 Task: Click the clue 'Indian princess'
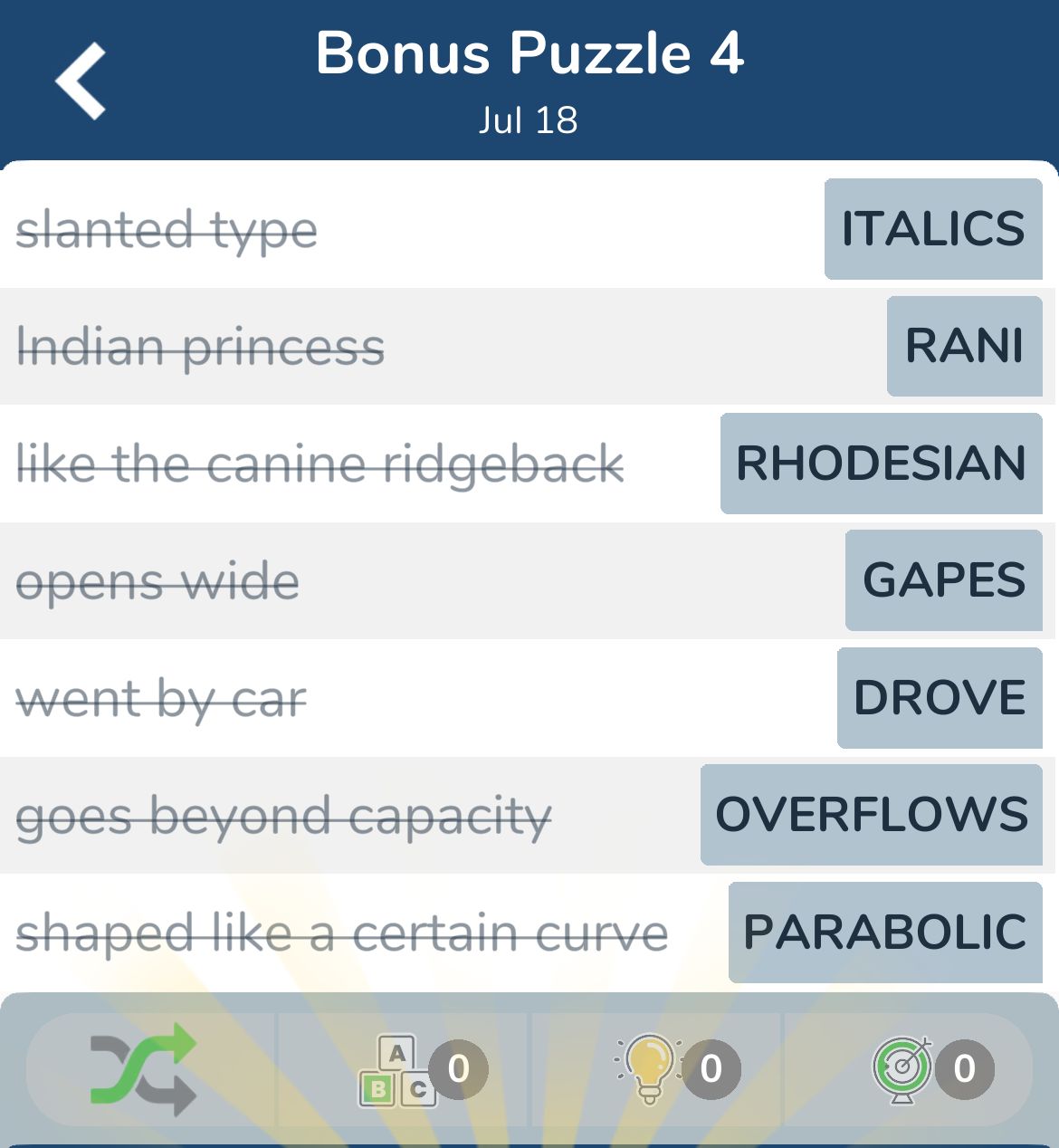pyautogui.click(x=203, y=346)
